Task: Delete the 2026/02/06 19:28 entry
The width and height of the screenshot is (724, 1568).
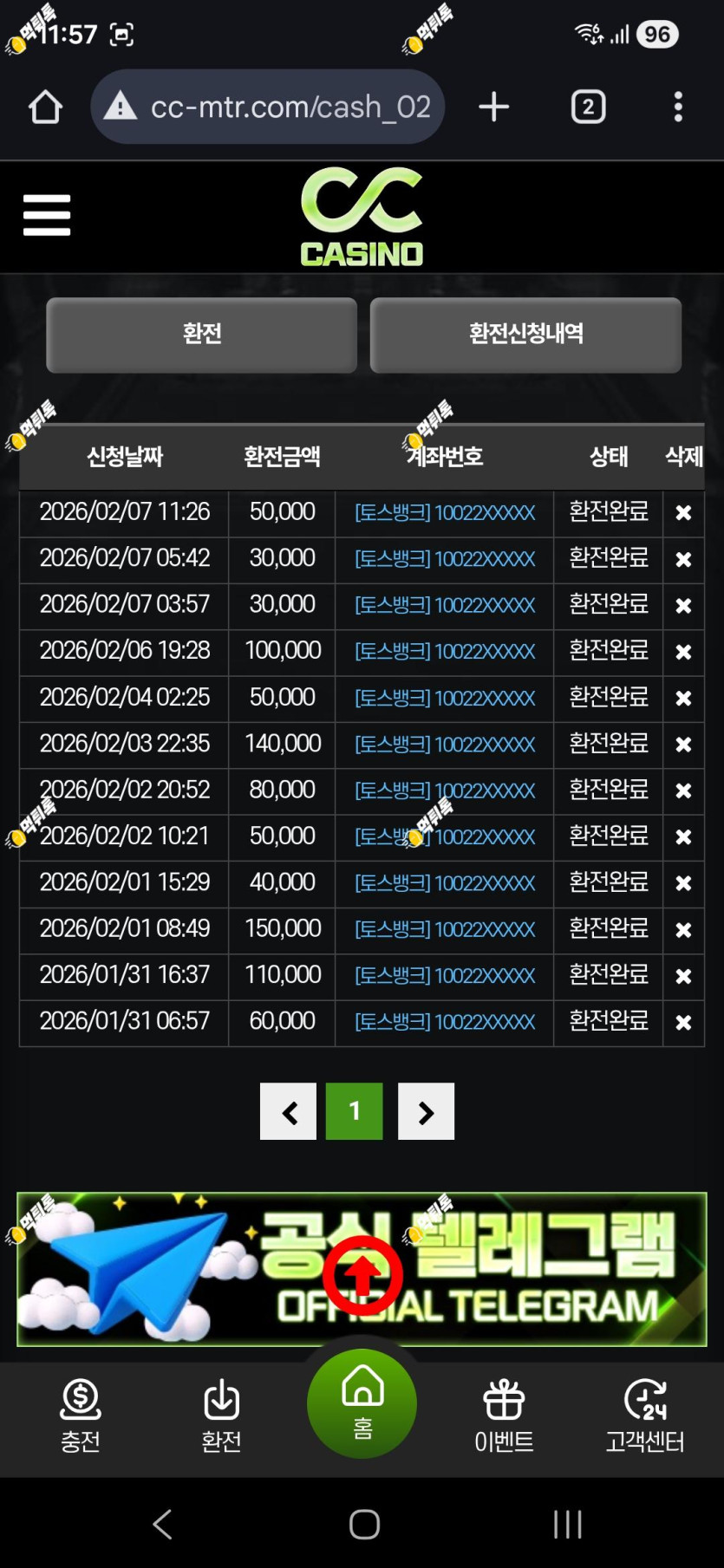Action: pos(683,651)
